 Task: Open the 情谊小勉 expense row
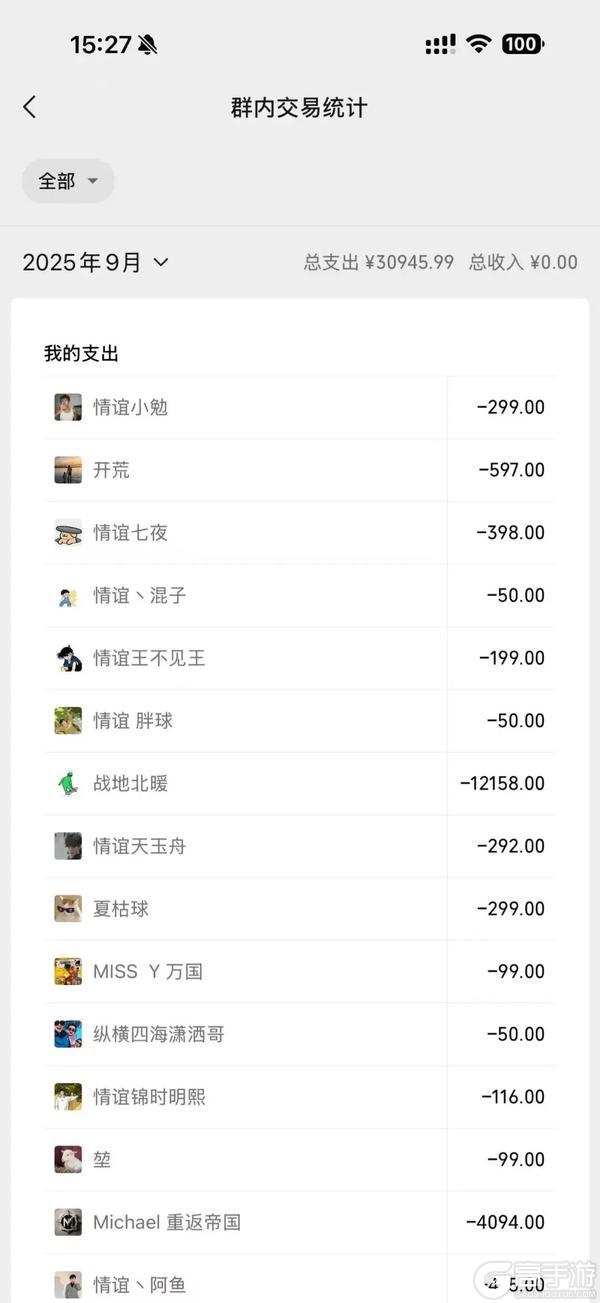(299, 407)
